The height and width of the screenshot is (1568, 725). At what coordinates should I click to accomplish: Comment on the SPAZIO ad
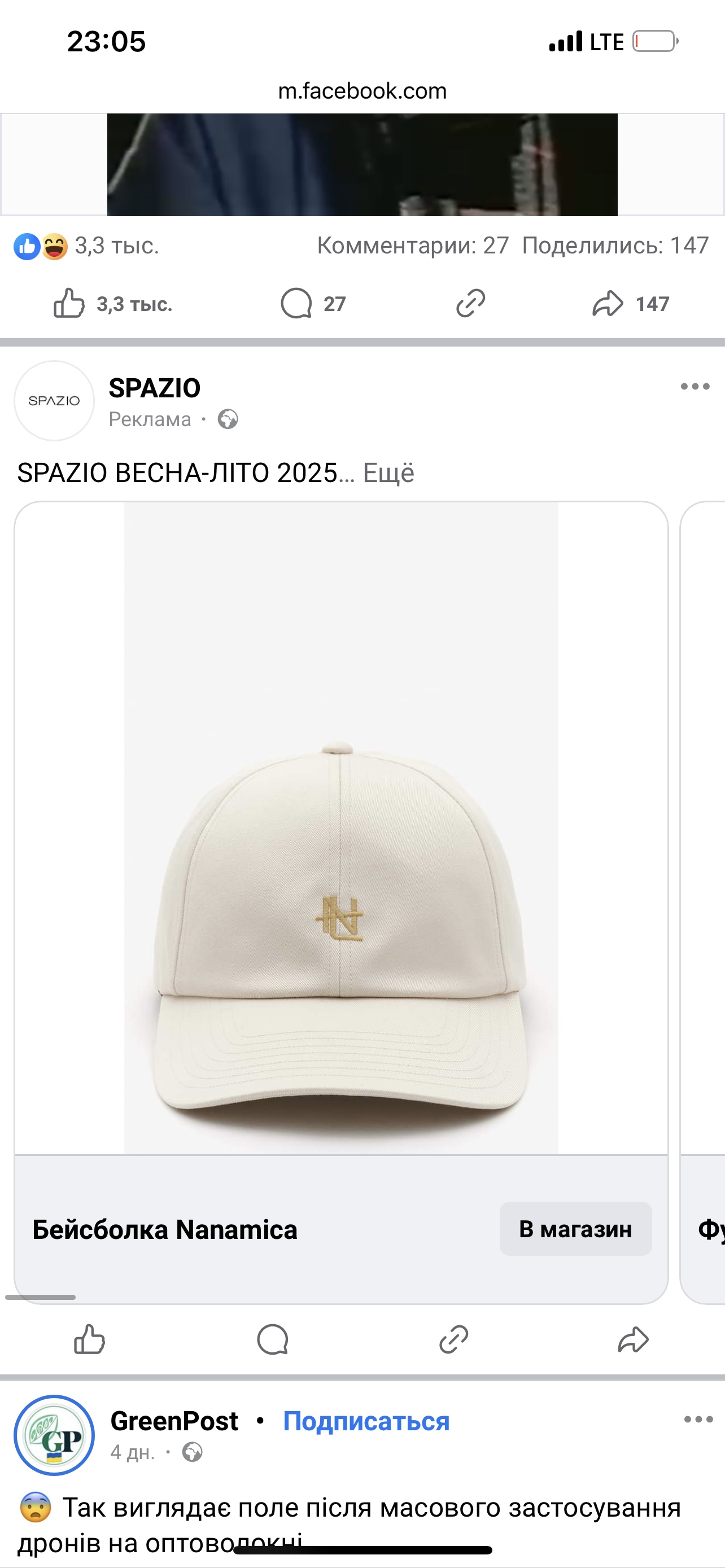coord(272,1339)
